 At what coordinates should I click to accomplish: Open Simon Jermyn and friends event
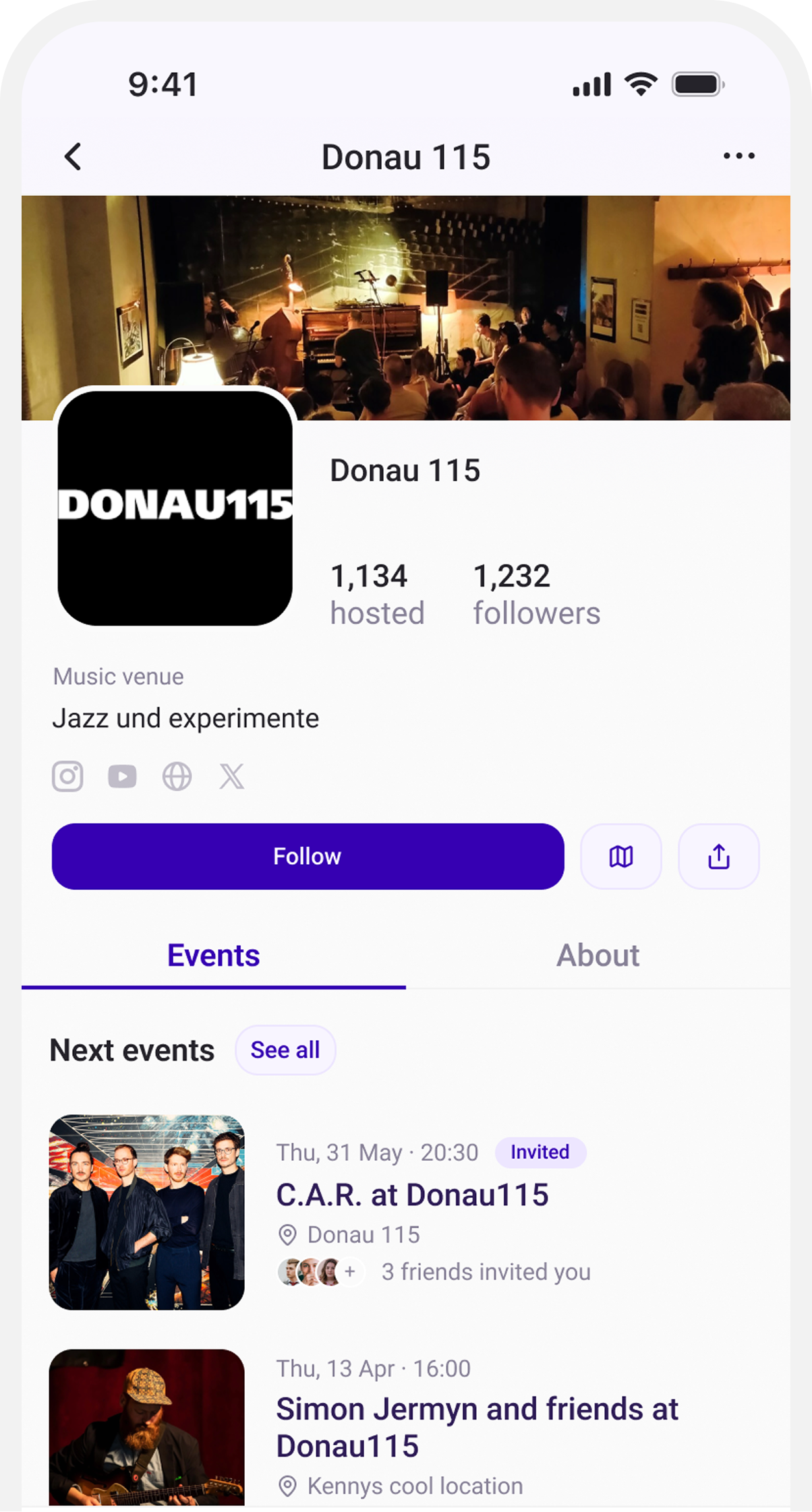477,1427
